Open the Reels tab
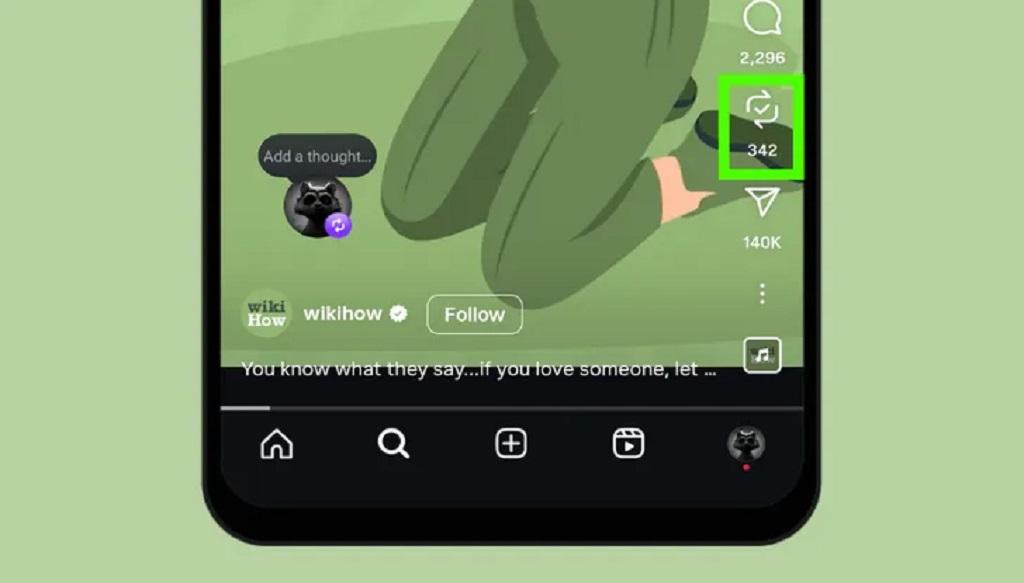 click(x=628, y=443)
